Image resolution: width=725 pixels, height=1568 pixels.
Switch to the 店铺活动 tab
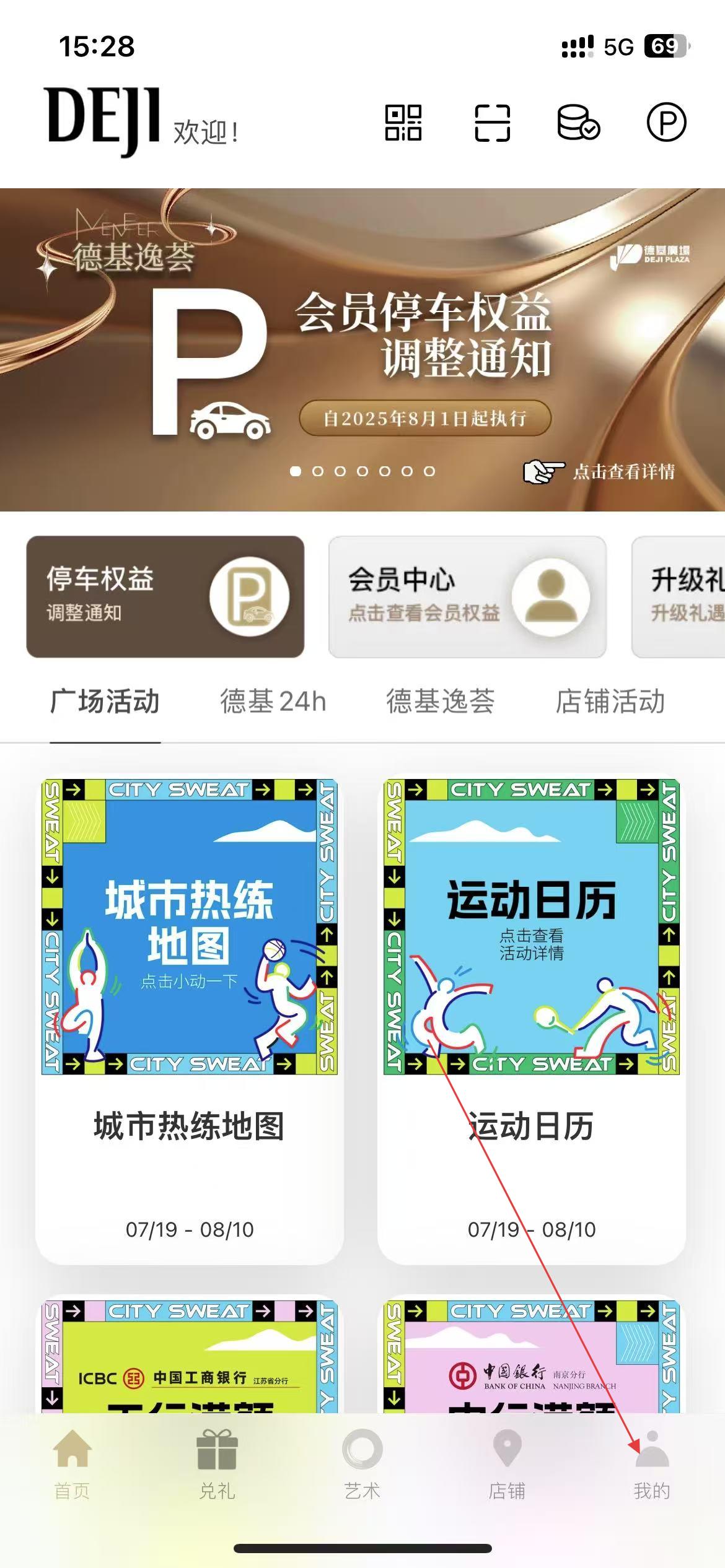coord(610,702)
